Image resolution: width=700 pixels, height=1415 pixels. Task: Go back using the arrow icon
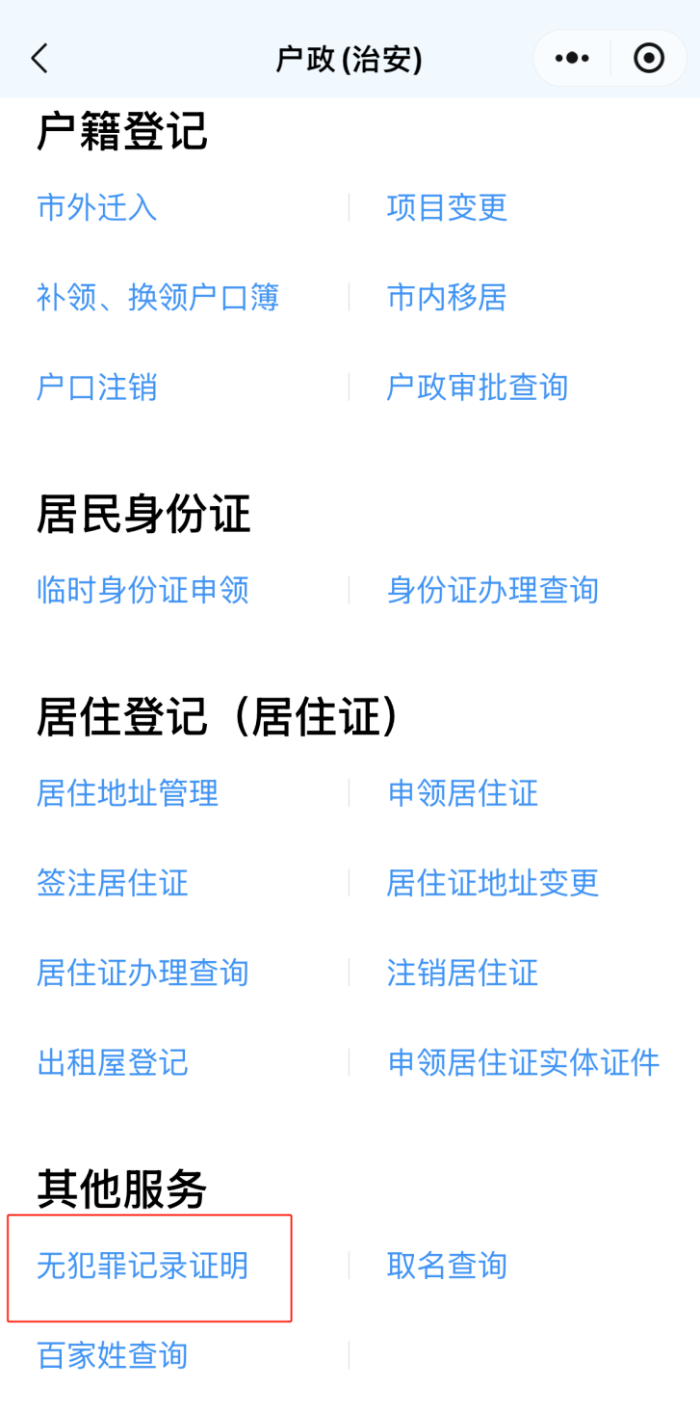40,59
